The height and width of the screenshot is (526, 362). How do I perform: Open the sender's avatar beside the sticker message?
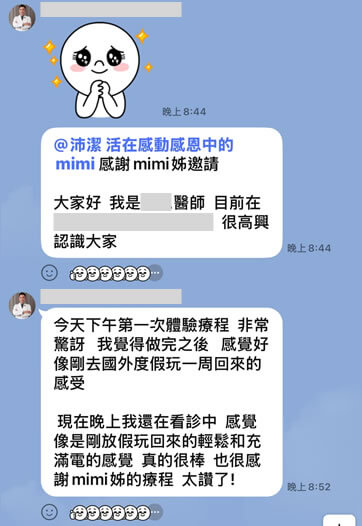(22, 17)
